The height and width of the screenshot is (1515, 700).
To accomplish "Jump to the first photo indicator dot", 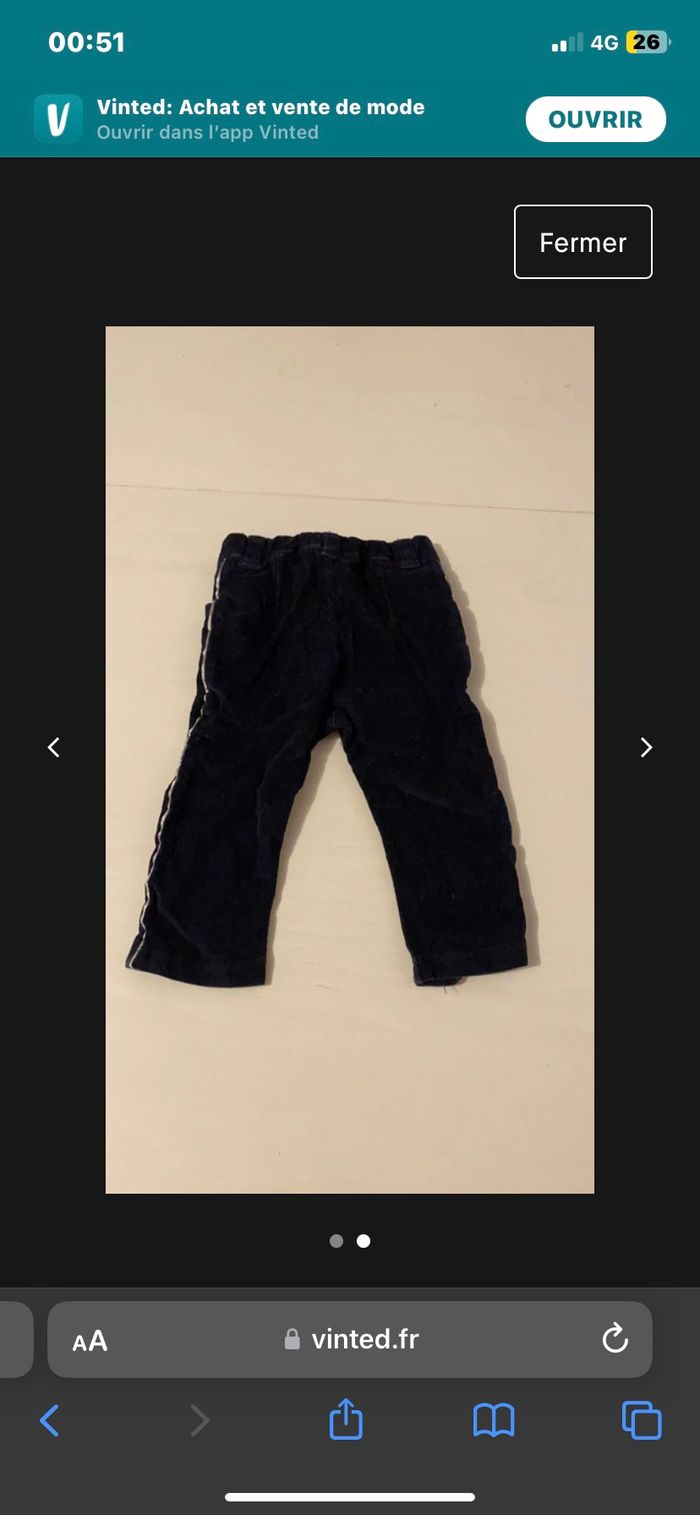I will tap(336, 1241).
